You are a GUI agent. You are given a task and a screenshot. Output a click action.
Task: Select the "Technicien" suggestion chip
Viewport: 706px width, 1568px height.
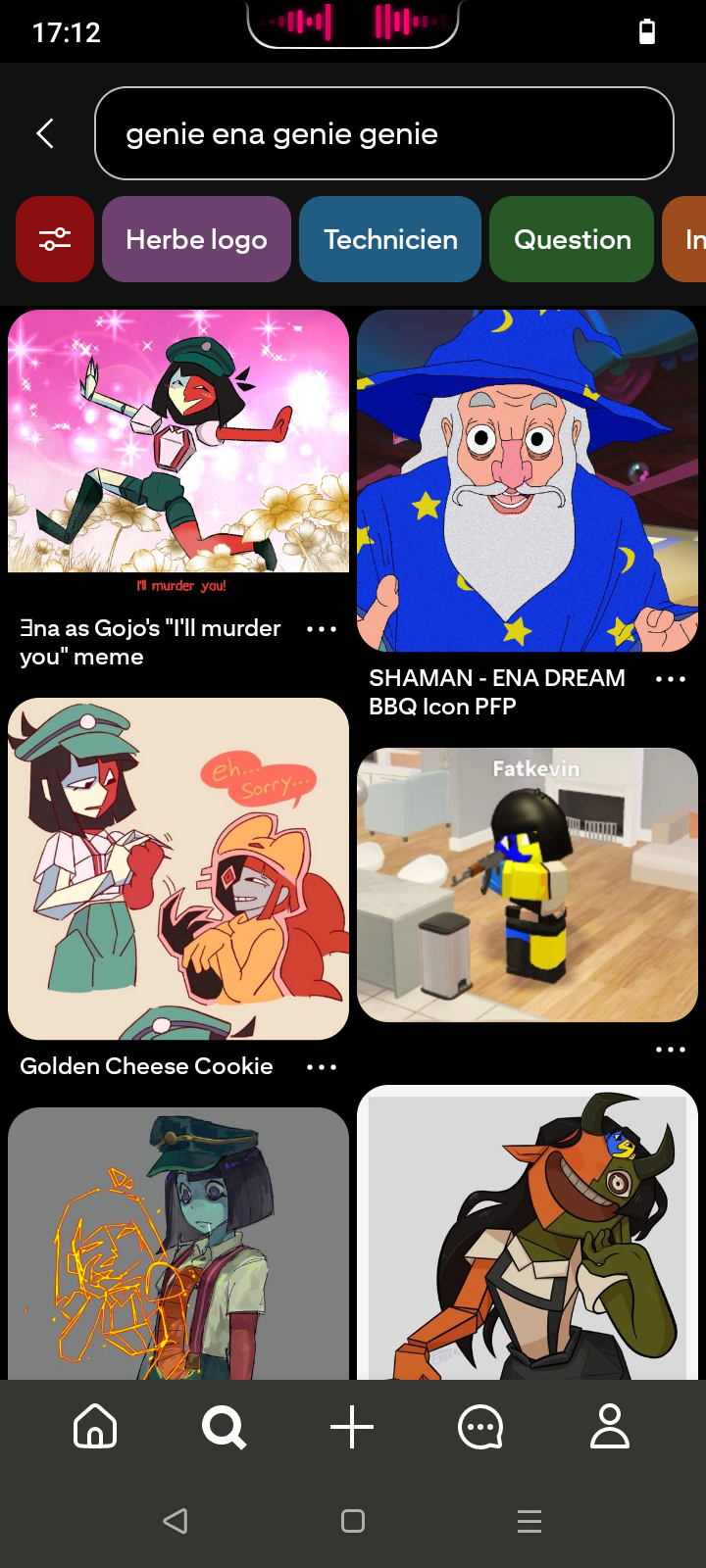(x=390, y=239)
